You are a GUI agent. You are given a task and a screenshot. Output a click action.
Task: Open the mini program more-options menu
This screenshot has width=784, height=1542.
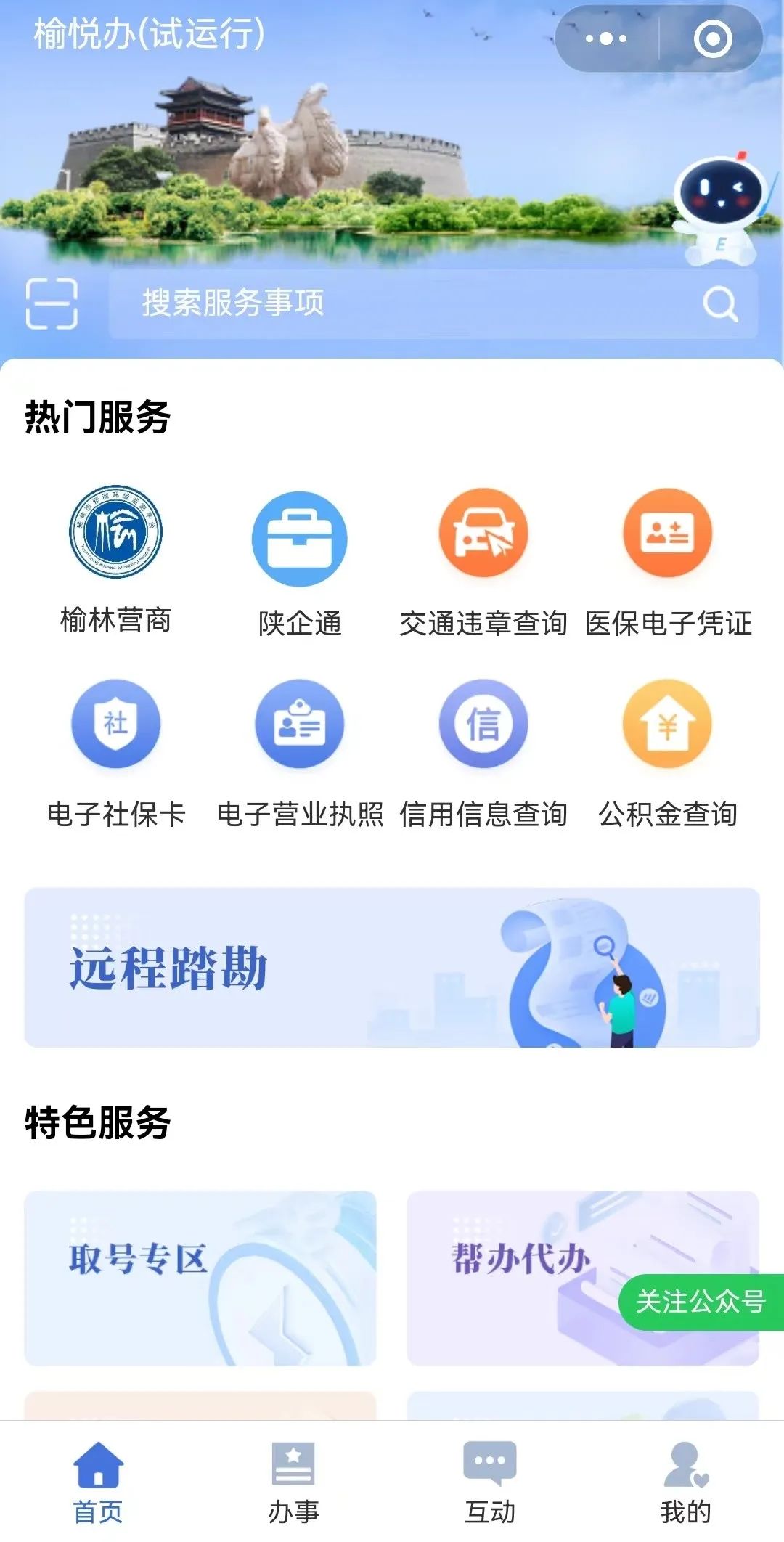coord(606,38)
